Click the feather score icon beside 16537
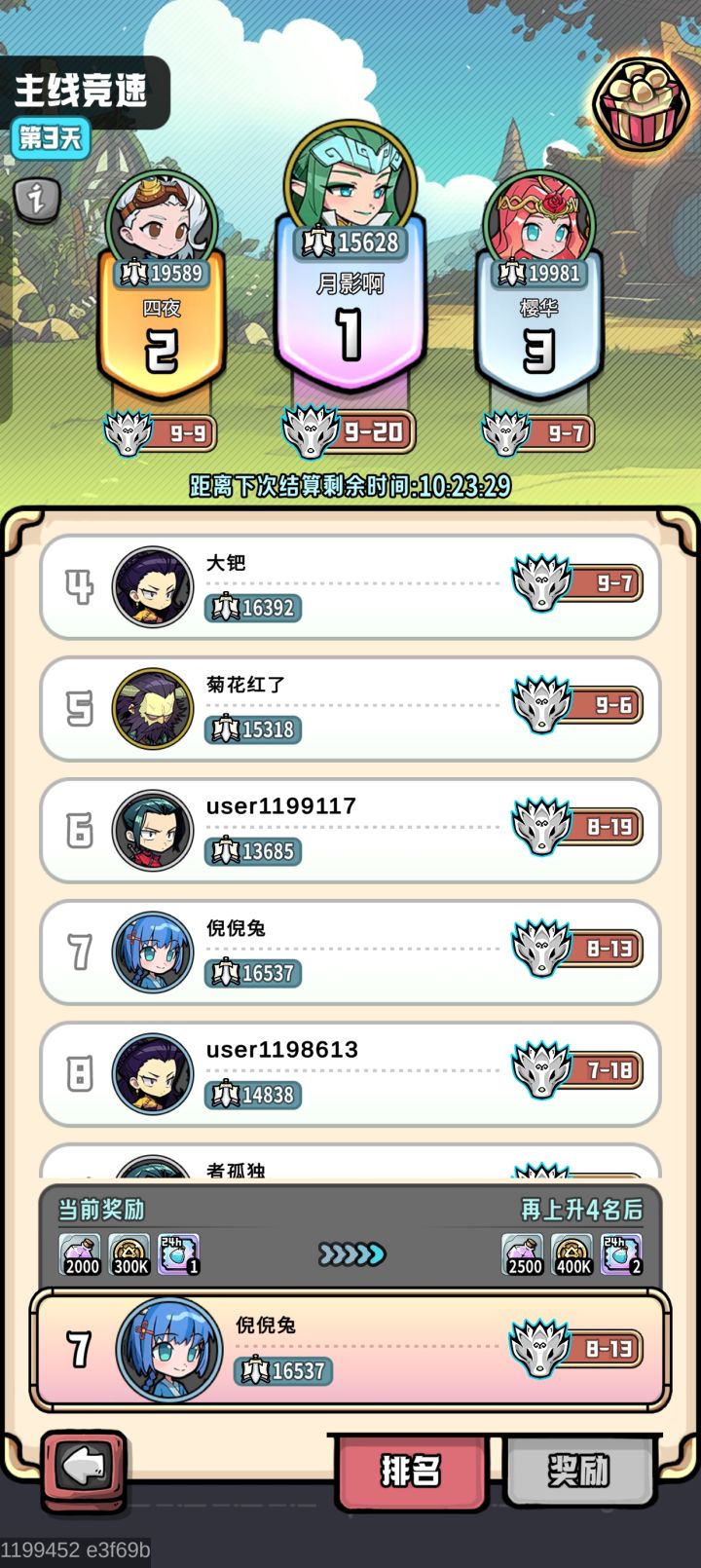This screenshot has height=1568, width=701. (227, 973)
